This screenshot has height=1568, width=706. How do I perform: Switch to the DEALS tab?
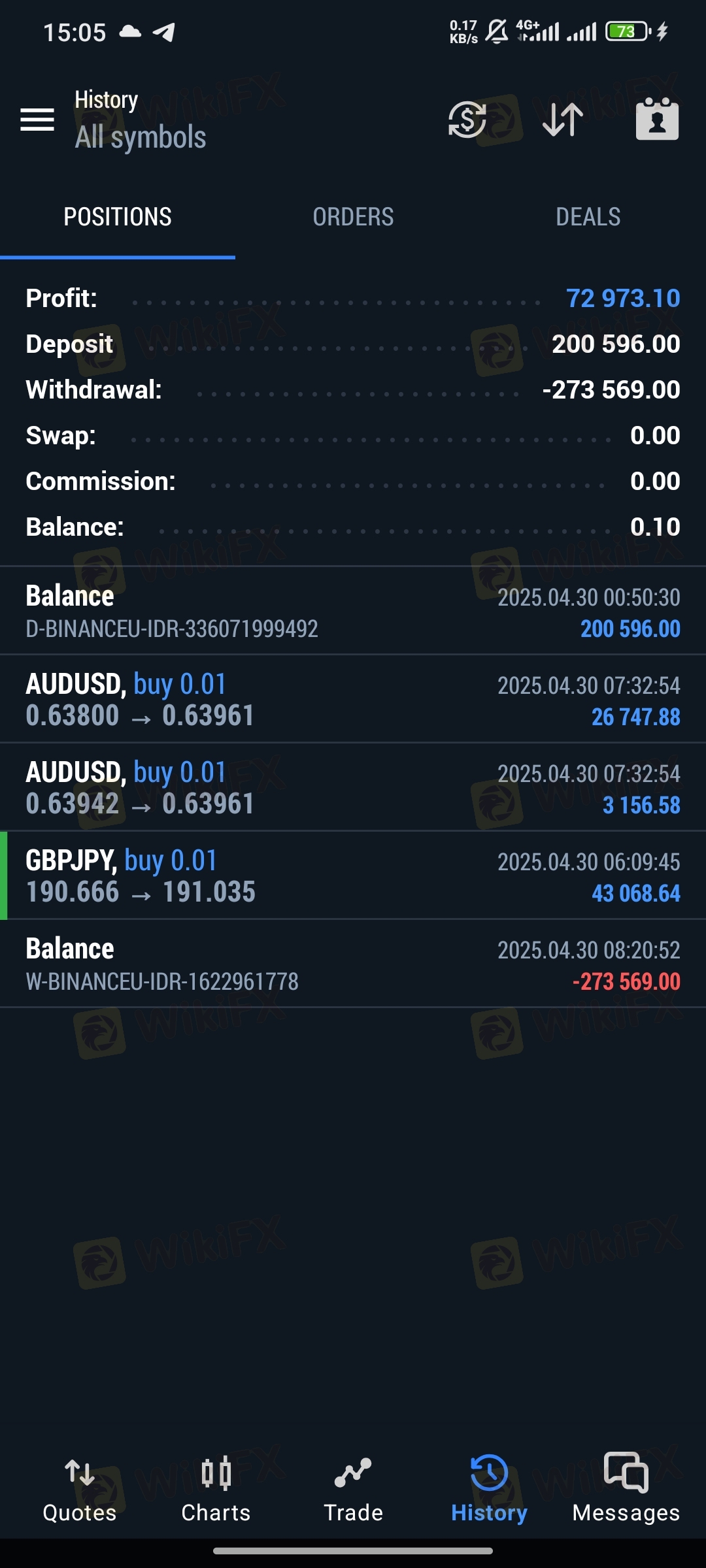coord(588,217)
